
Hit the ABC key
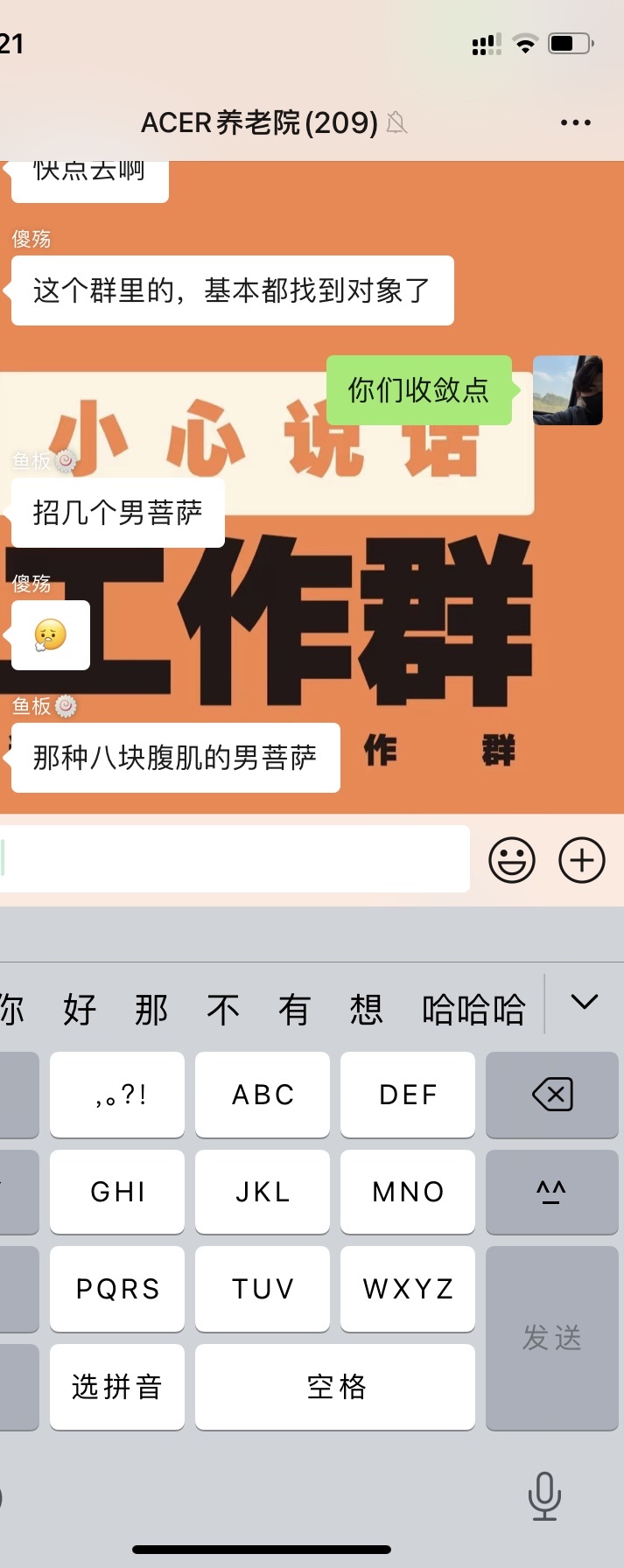coord(263,1094)
